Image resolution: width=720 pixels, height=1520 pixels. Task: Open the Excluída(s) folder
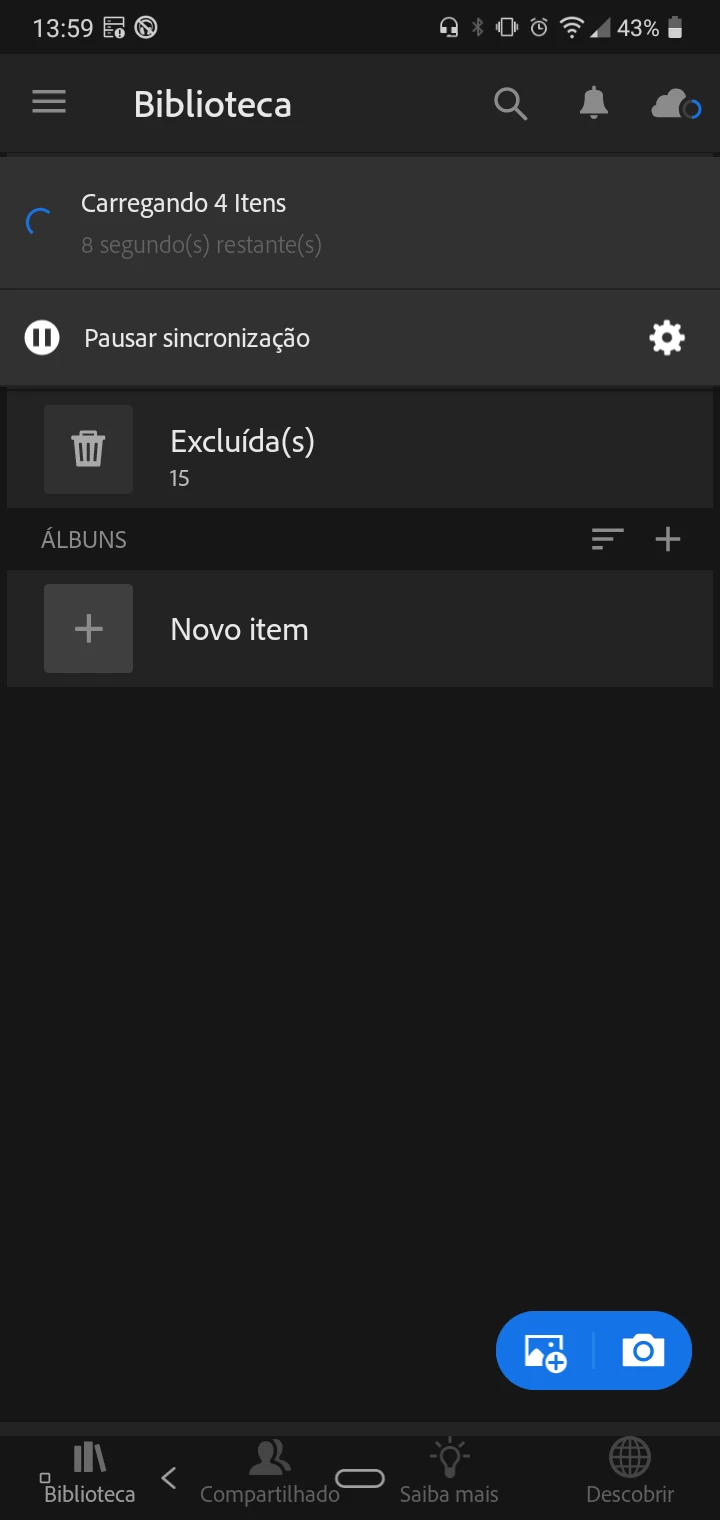click(x=360, y=449)
